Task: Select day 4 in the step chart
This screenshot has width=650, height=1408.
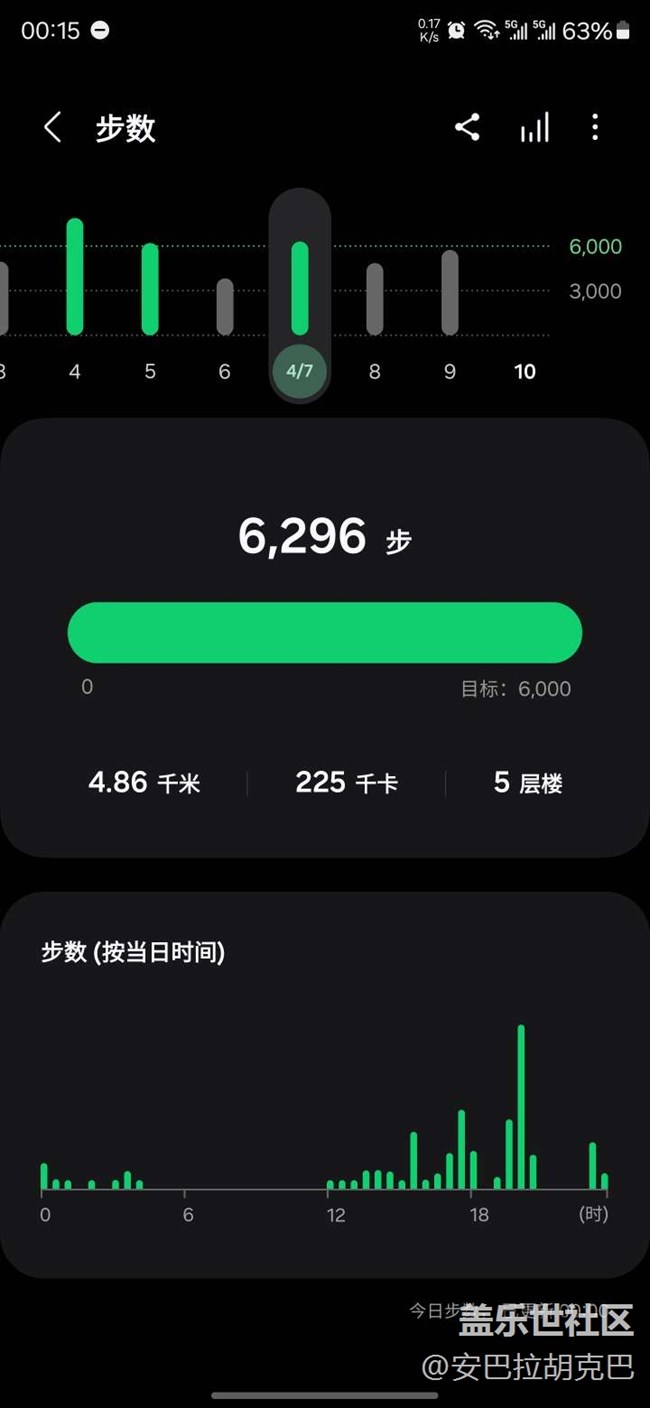Action: click(75, 300)
